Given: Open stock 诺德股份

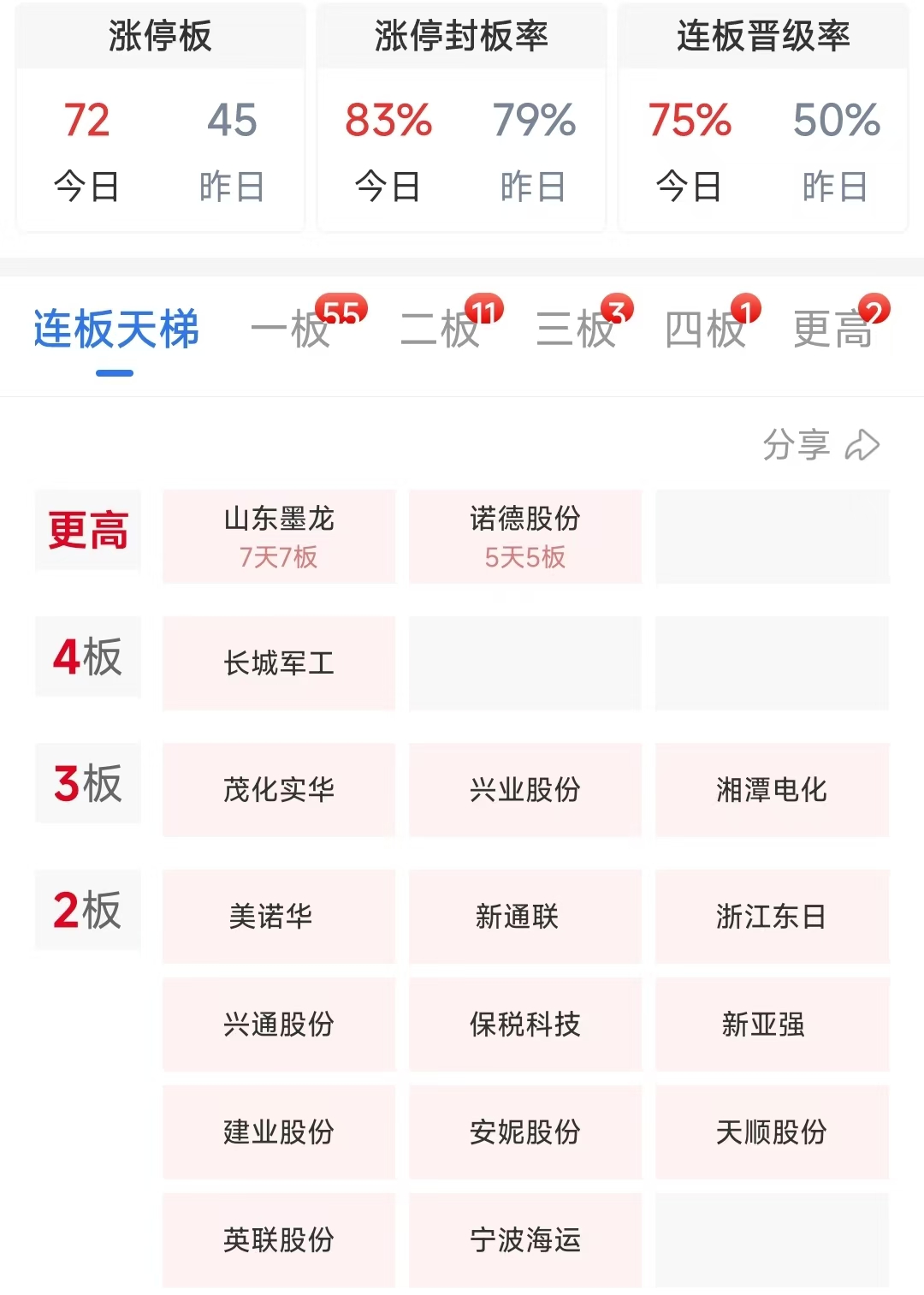Looking at the screenshot, I should coord(525,537).
